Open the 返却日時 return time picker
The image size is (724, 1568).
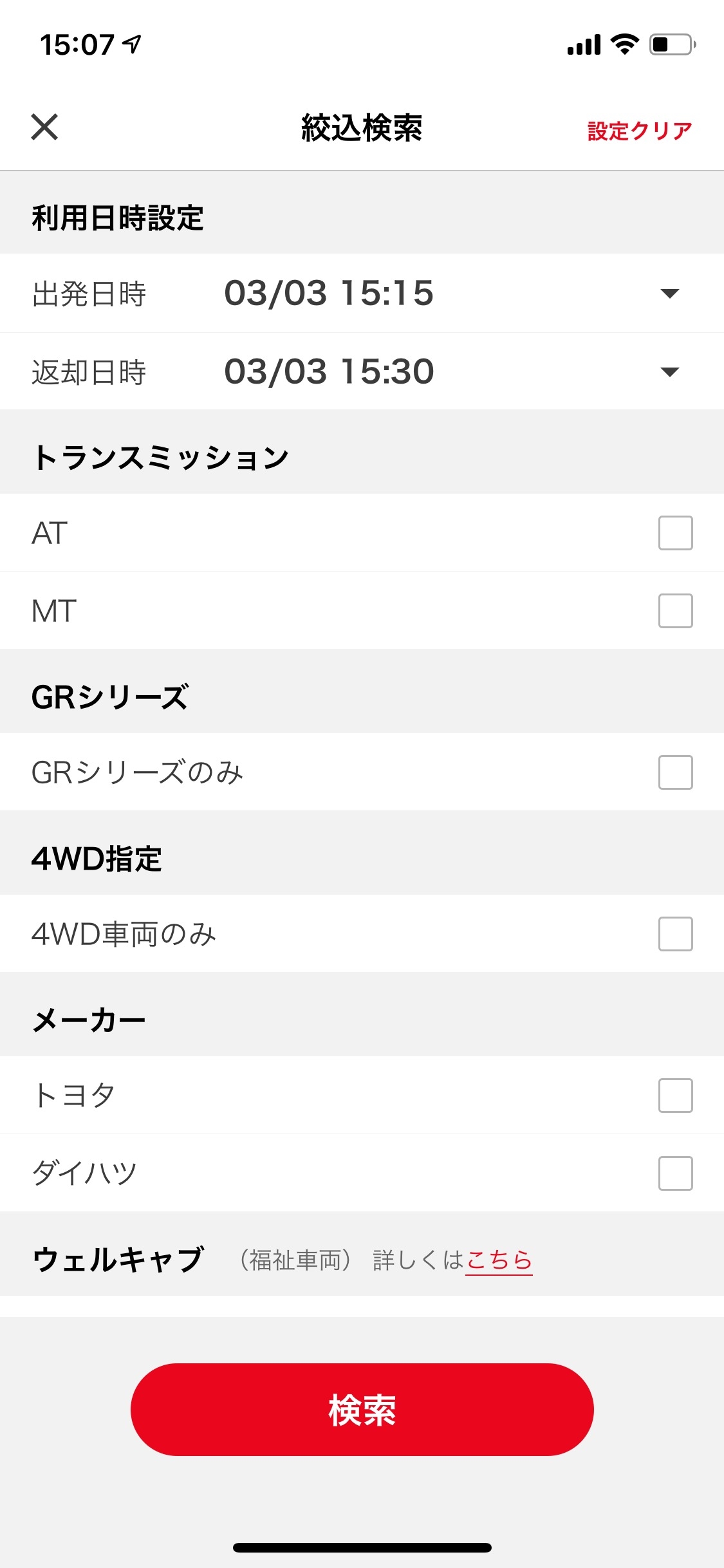(x=362, y=371)
